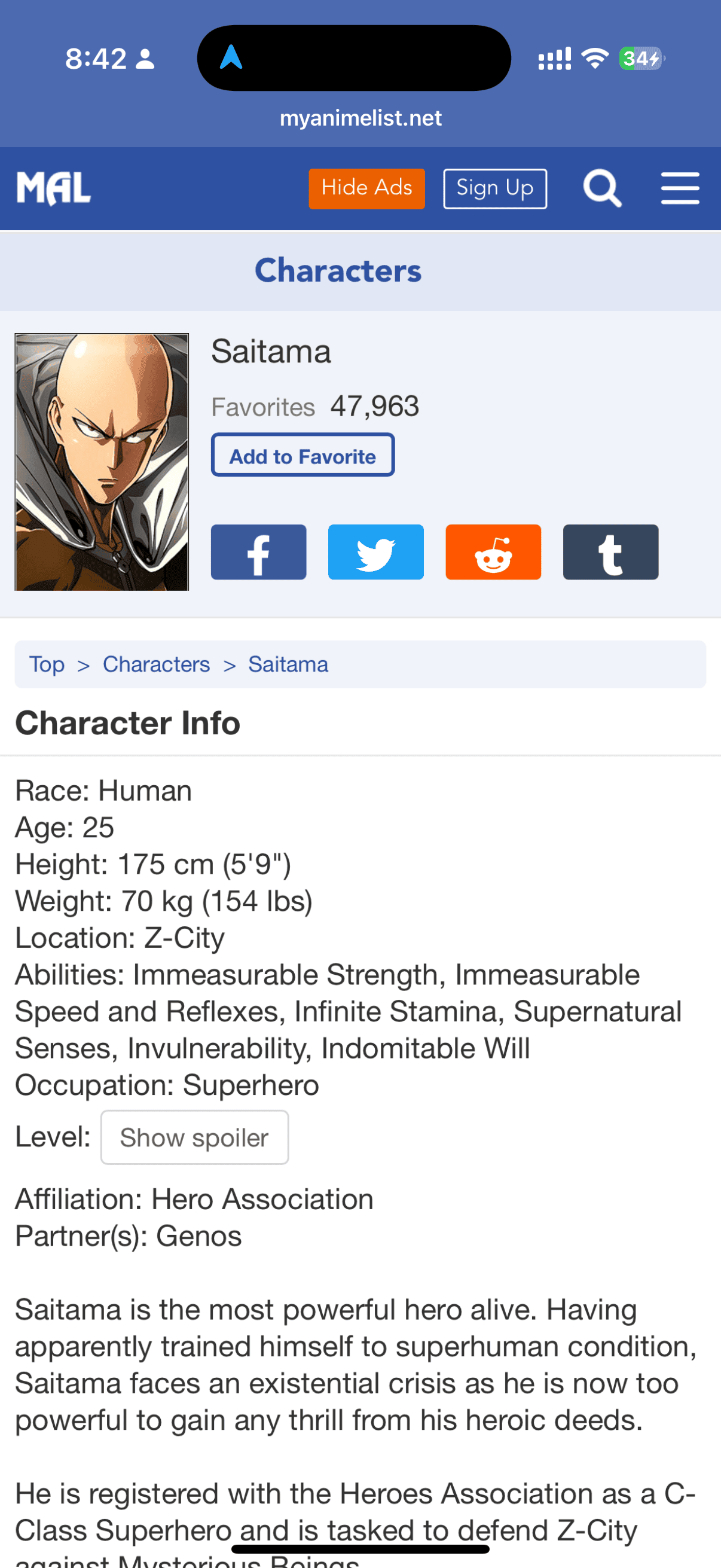Open the search magnifier icon
This screenshot has width=721, height=1568.
pyautogui.click(x=602, y=188)
